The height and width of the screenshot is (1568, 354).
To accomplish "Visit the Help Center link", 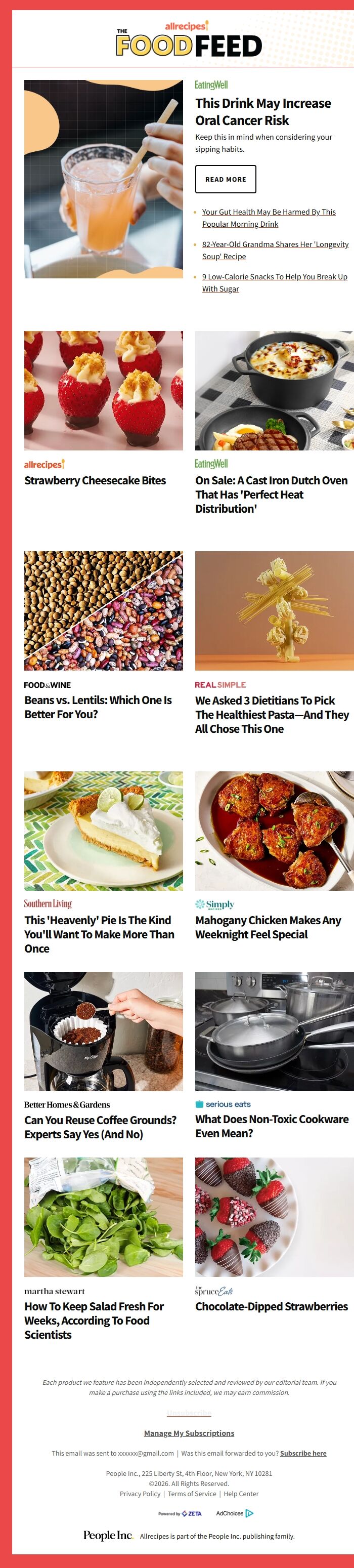I will [x=241, y=1493].
